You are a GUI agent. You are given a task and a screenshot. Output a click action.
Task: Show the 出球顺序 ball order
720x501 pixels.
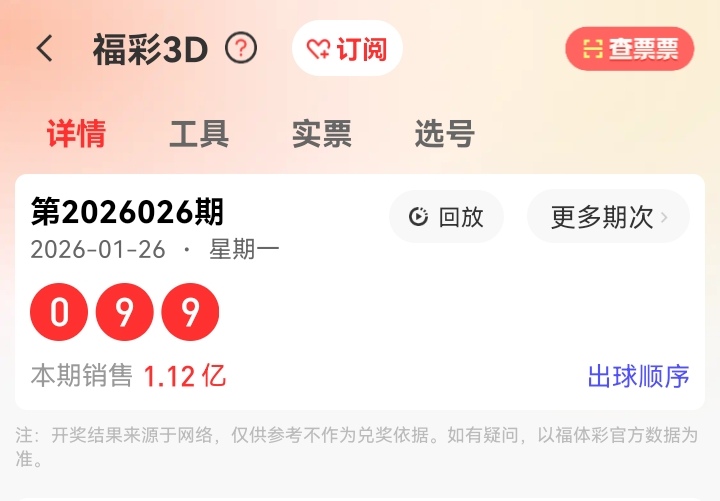tap(638, 376)
